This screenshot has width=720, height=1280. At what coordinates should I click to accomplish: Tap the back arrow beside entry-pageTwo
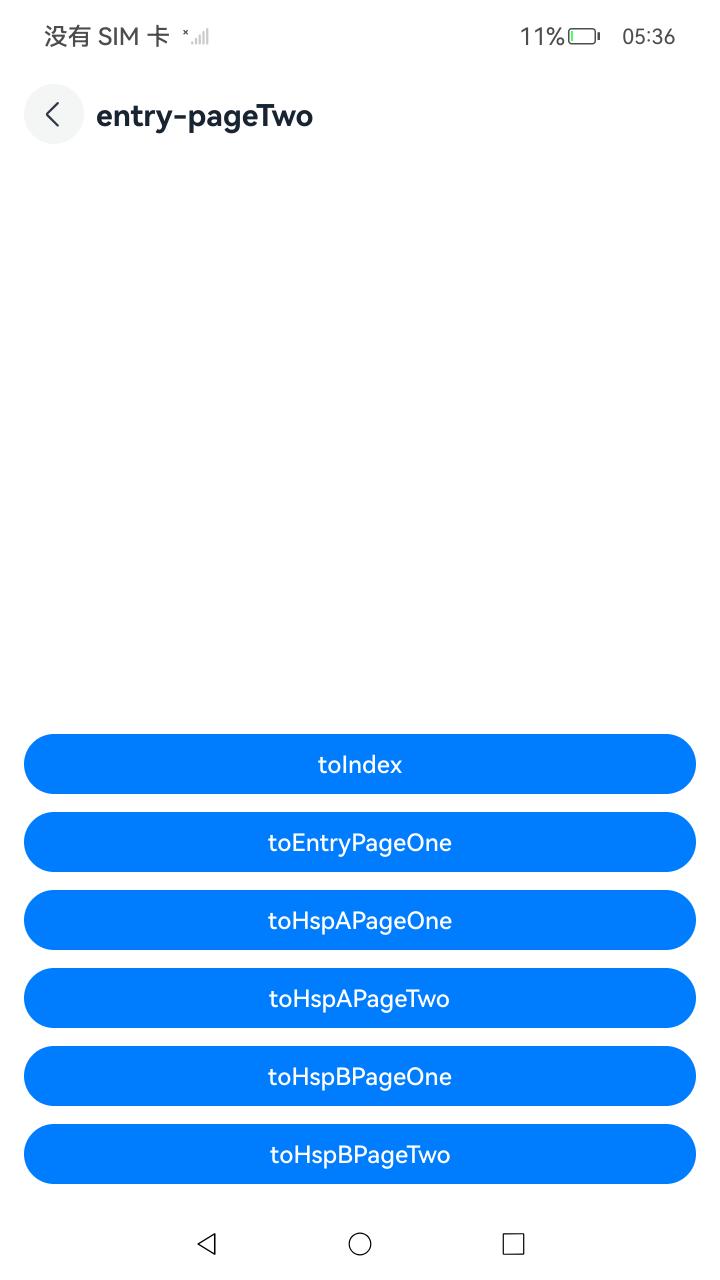point(53,115)
